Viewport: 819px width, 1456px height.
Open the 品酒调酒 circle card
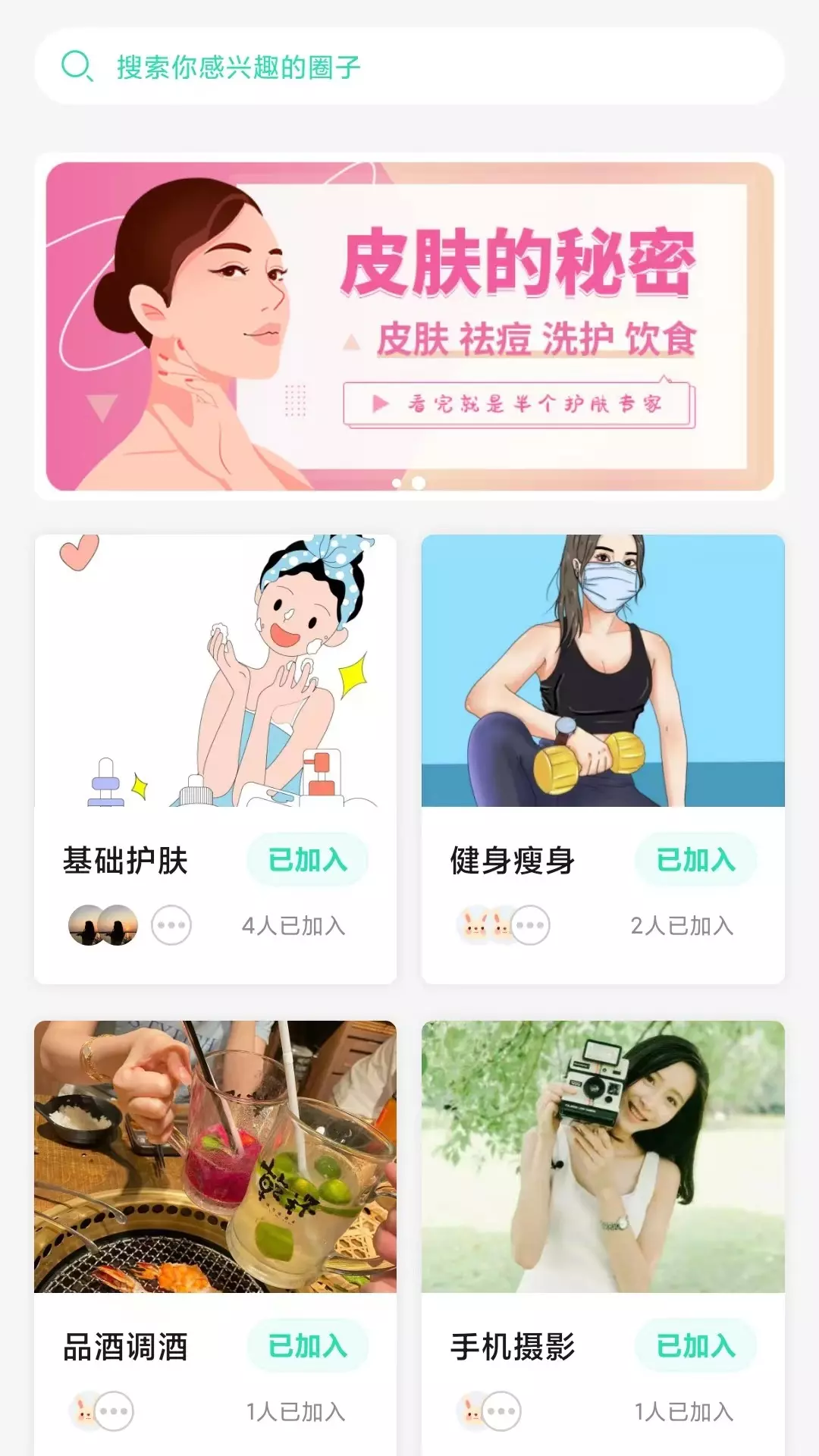point(215,1238)
